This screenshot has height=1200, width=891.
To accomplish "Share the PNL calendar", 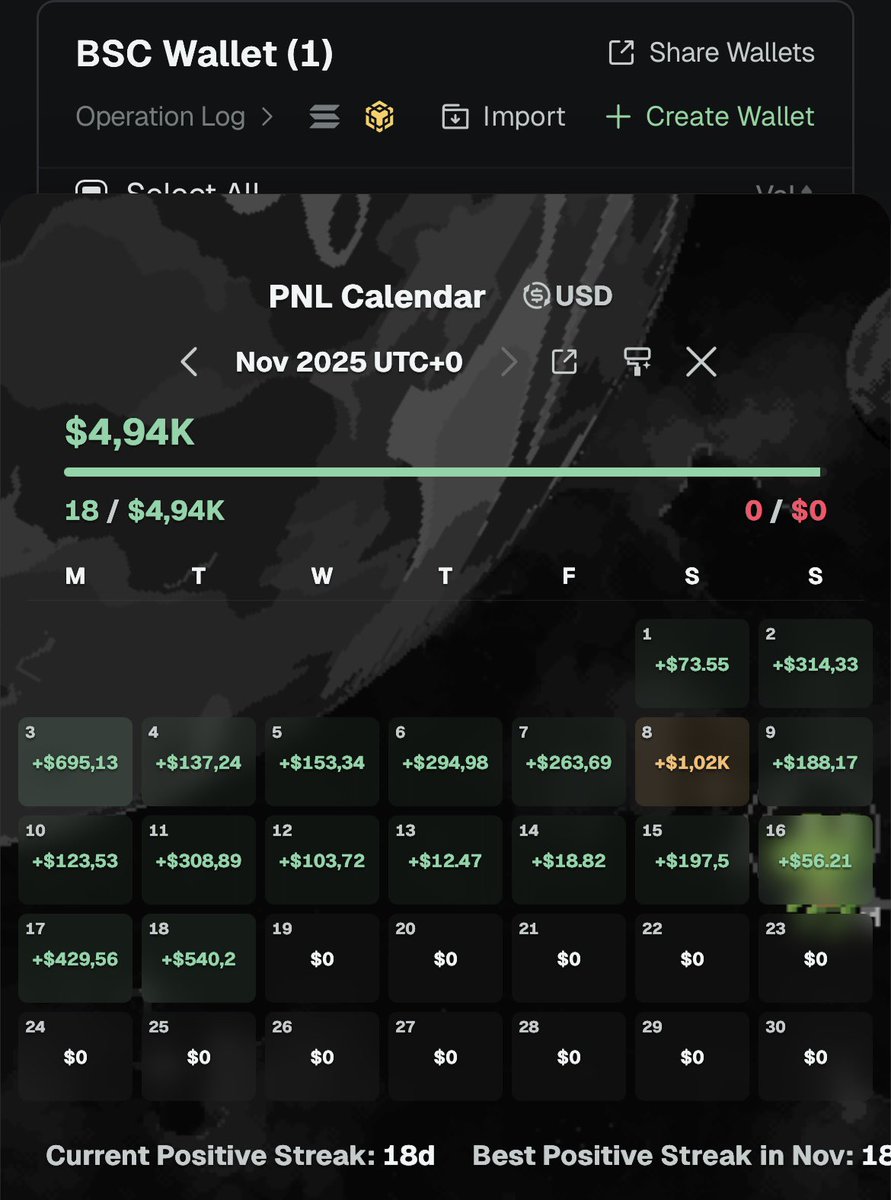I will tap(565, 362).
